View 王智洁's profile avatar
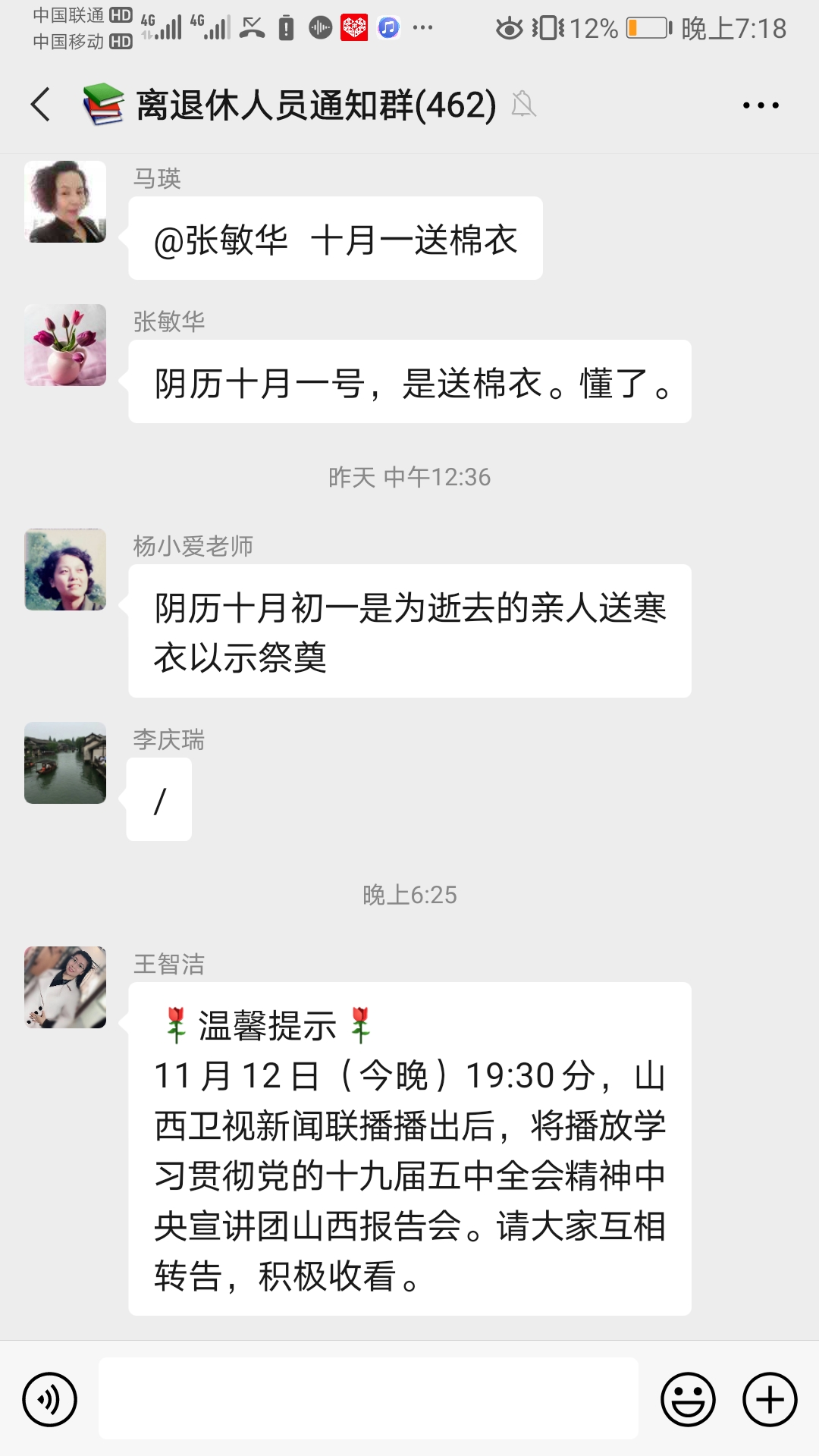This screenshot has width=819, height=1456. coord(65,987)
